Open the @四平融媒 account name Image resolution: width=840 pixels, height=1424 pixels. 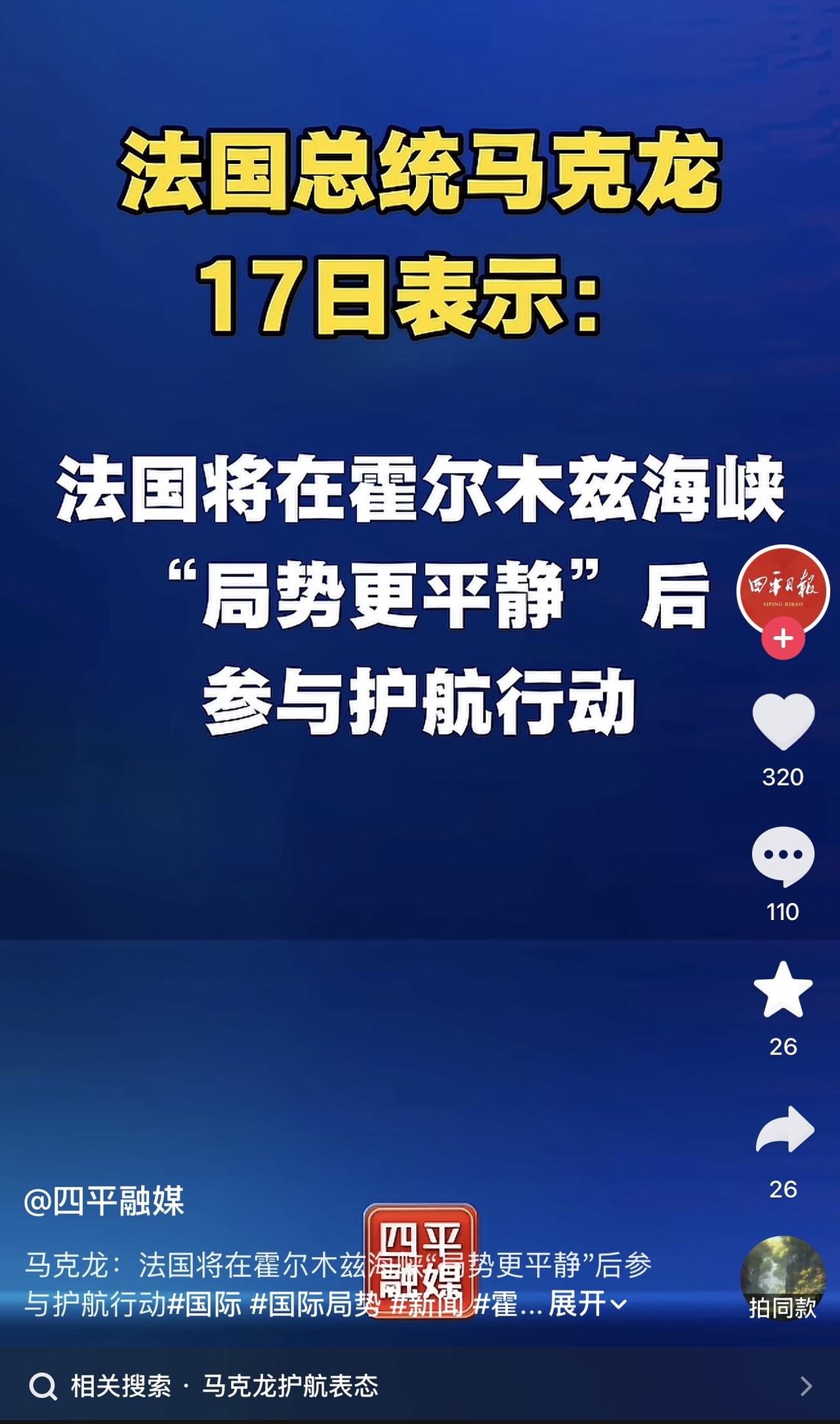tap(104, 1201)
